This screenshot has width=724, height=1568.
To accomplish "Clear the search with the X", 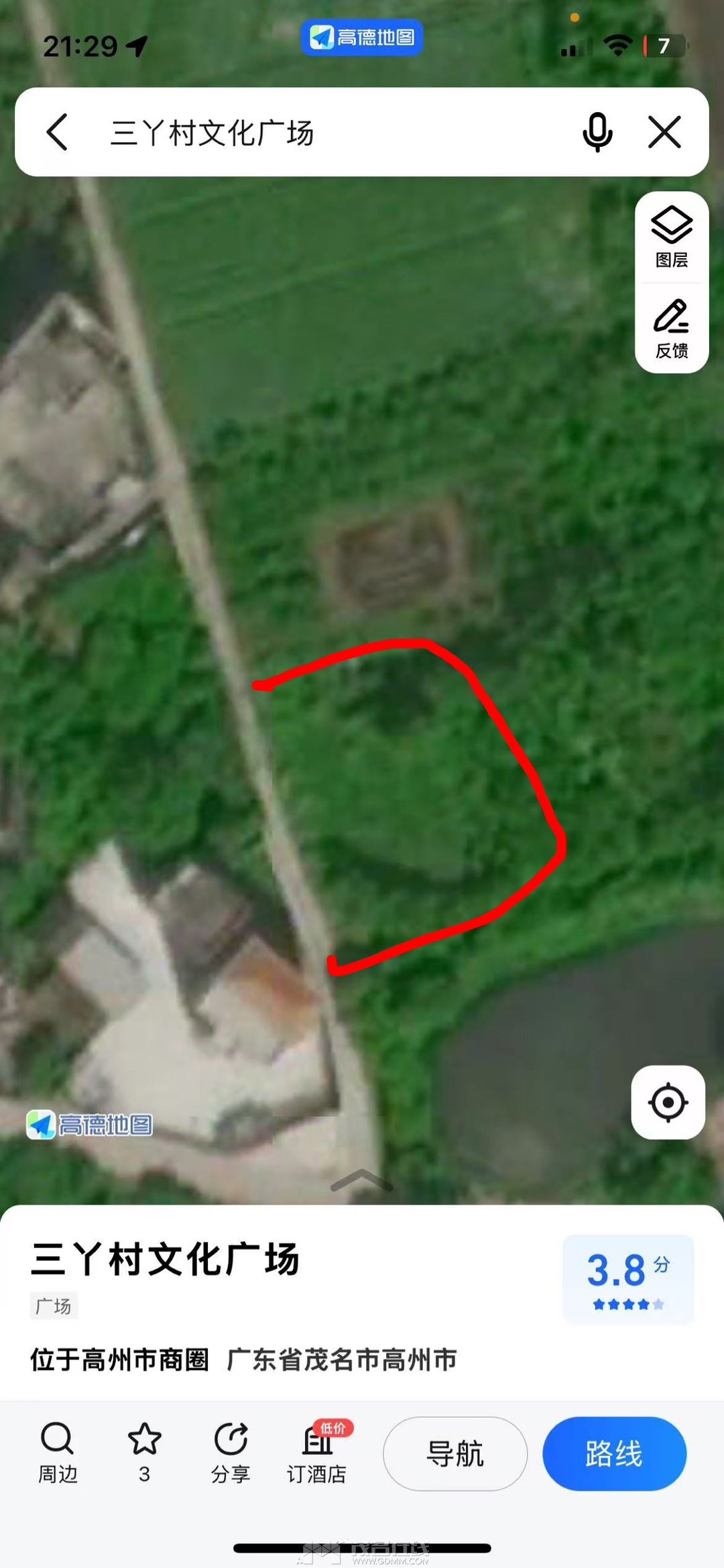I will [664, 131].
